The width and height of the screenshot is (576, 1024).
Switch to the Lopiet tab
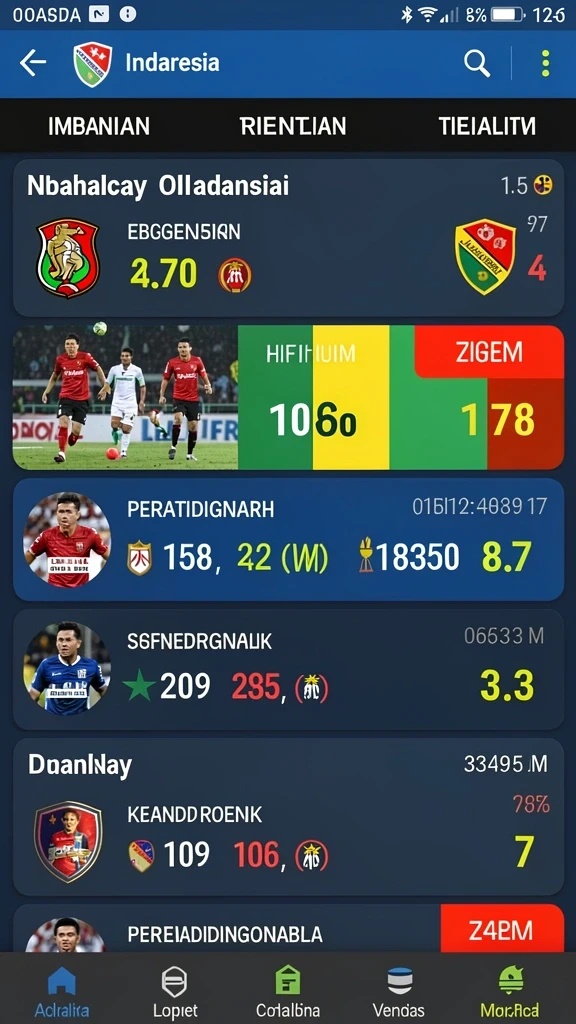(x=174, y=990)
